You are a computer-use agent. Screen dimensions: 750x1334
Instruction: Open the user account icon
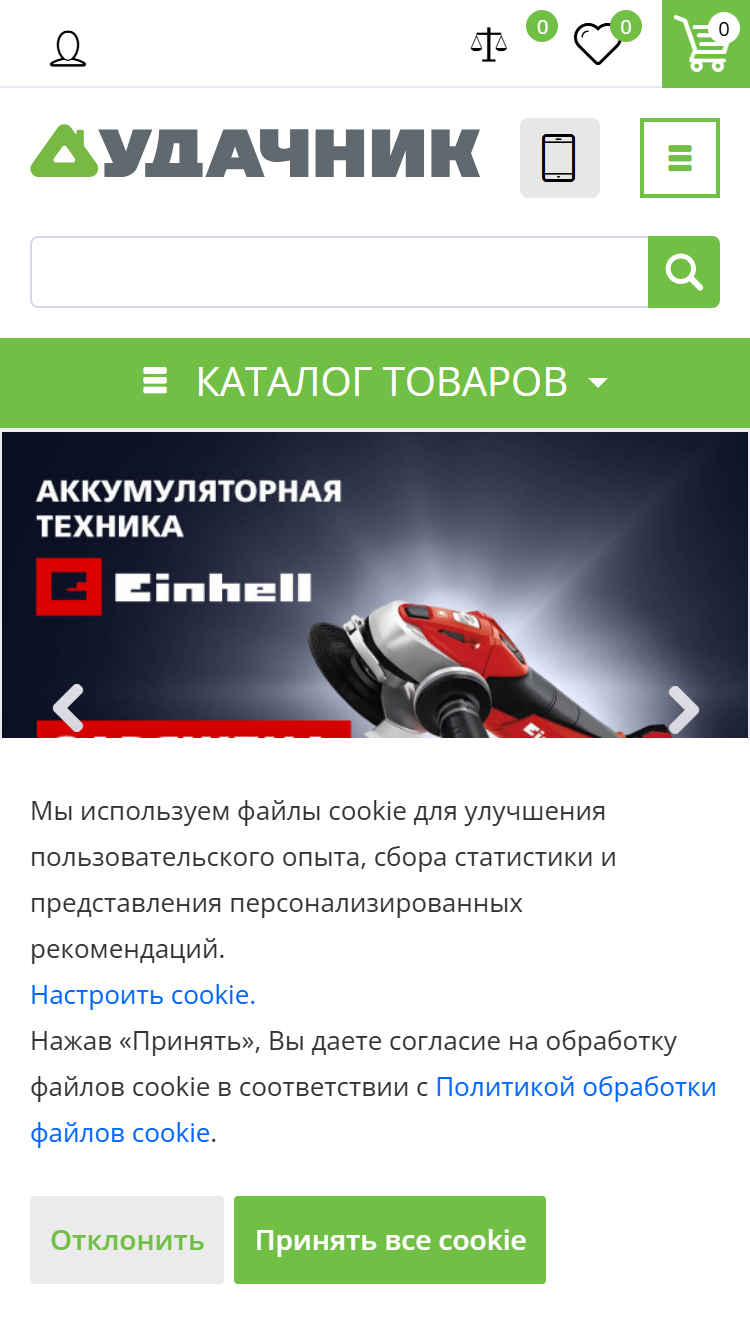click(68, 48)
